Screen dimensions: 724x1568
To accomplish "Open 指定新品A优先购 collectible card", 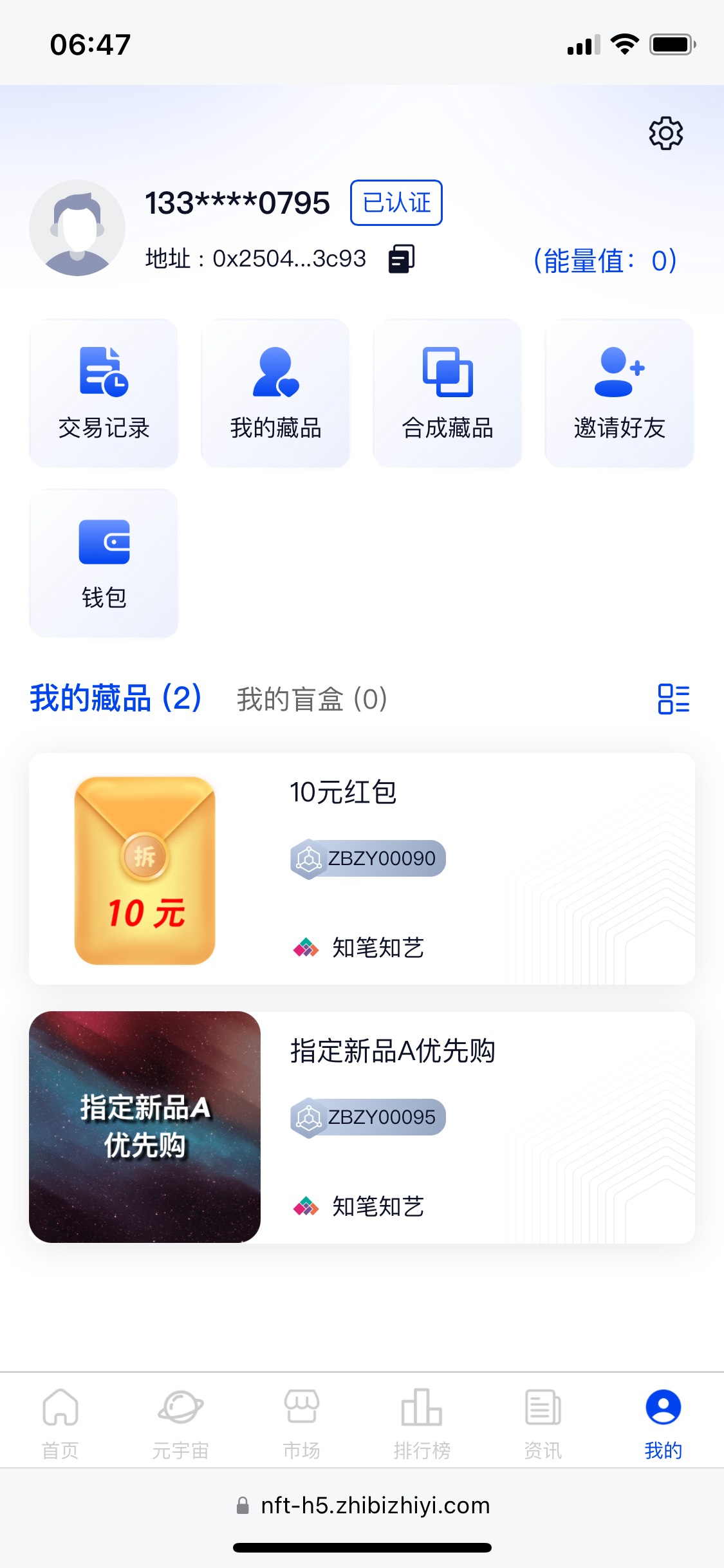I will click(x=362, y=1127).
